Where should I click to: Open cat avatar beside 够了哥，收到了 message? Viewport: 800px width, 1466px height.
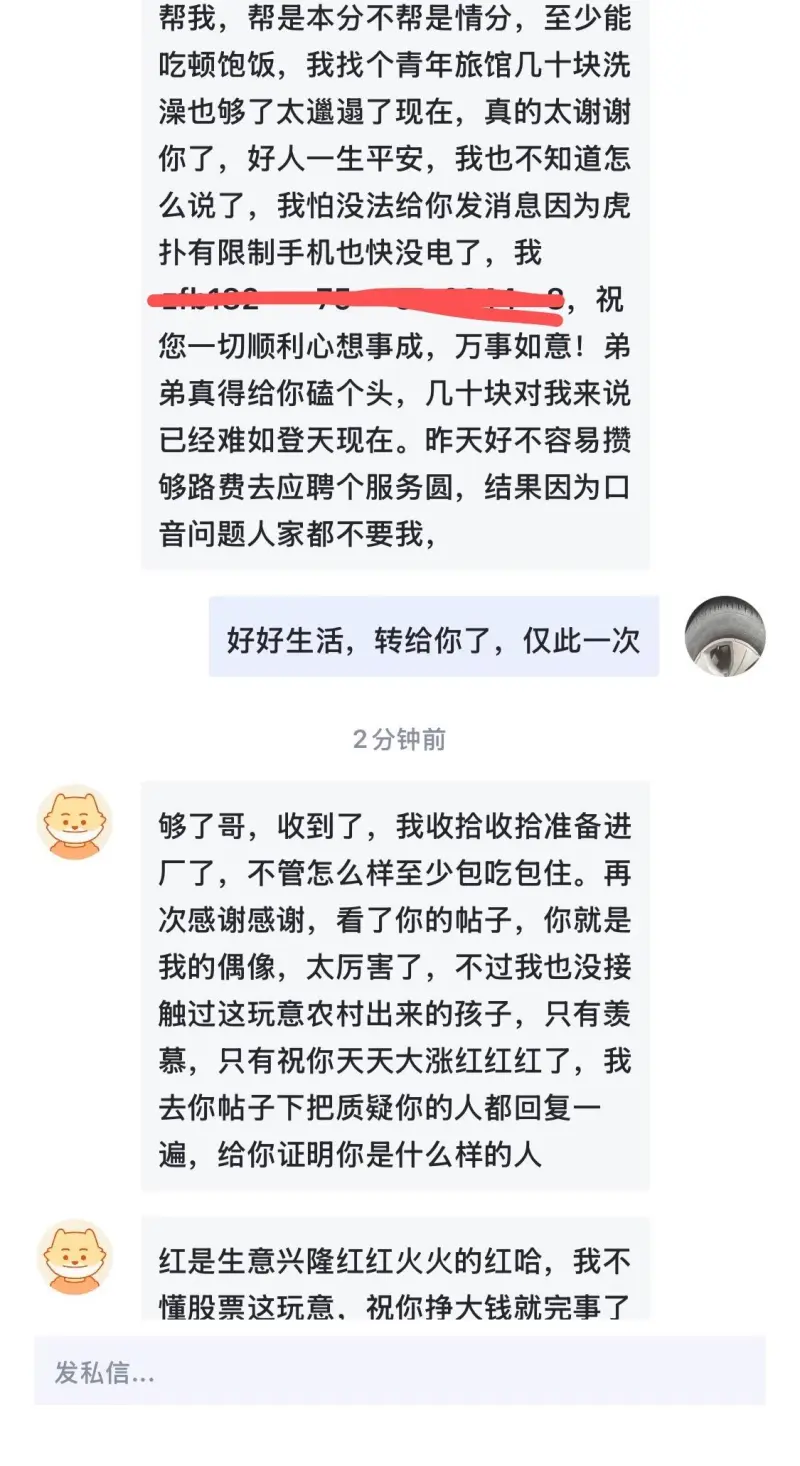[x=75, y=822]
